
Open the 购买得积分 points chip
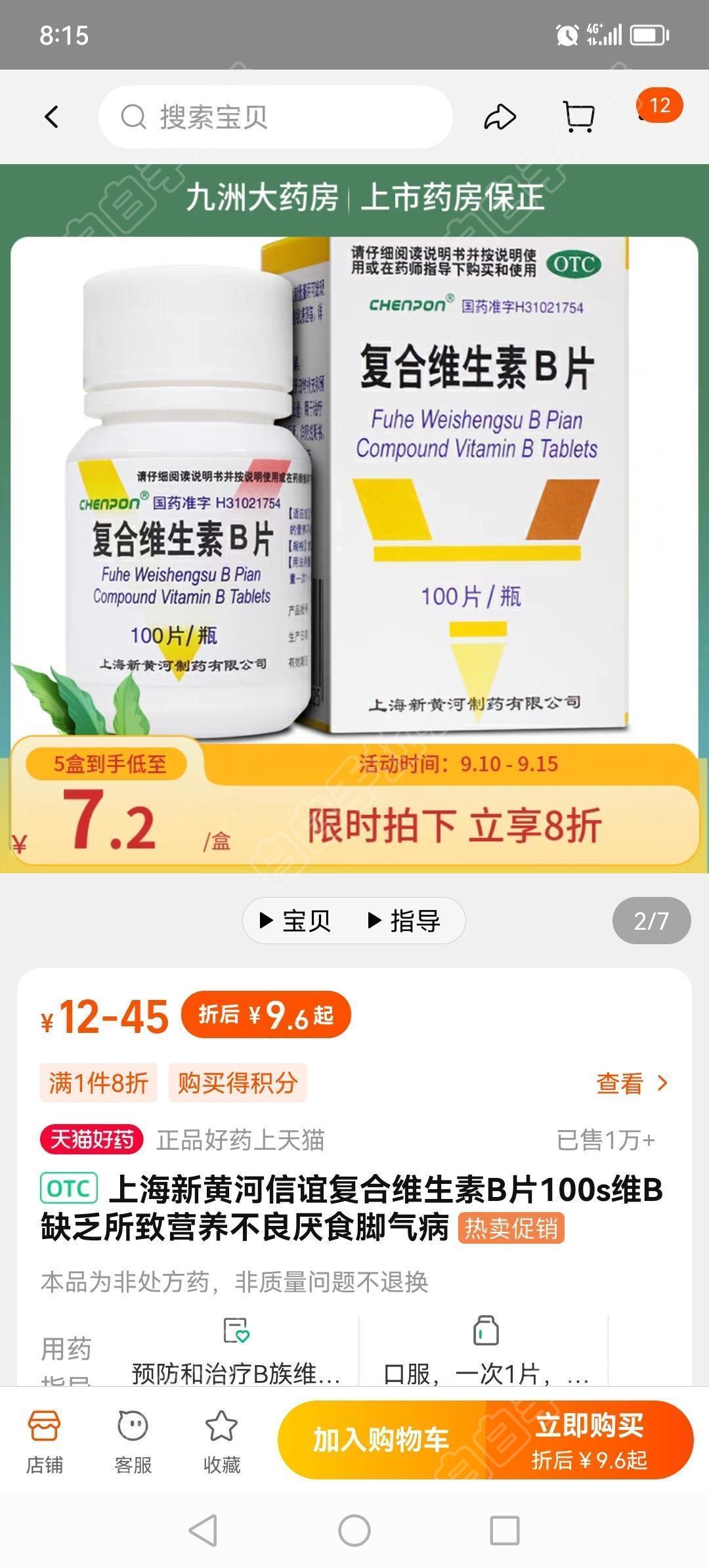pyautogui.click(x=238, y=1083)
